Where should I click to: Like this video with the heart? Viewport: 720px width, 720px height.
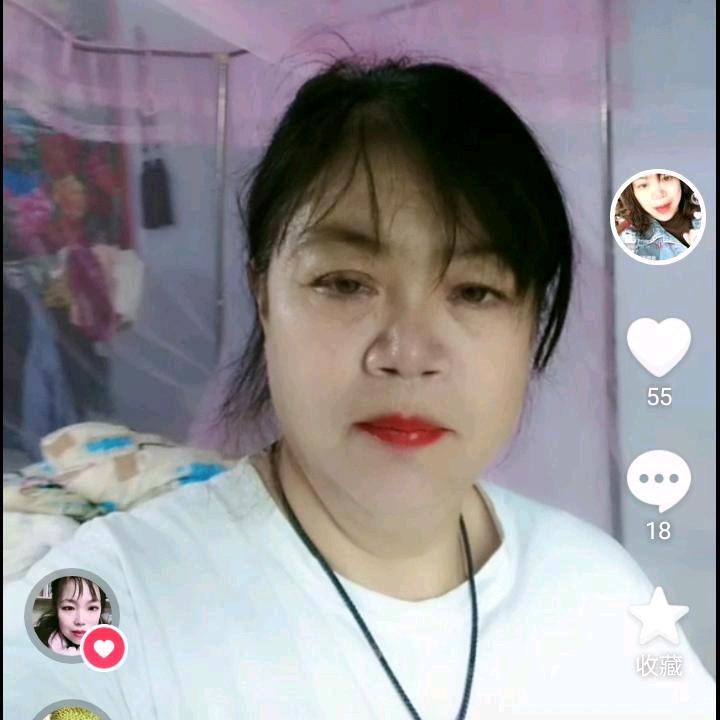pos(658,347)
